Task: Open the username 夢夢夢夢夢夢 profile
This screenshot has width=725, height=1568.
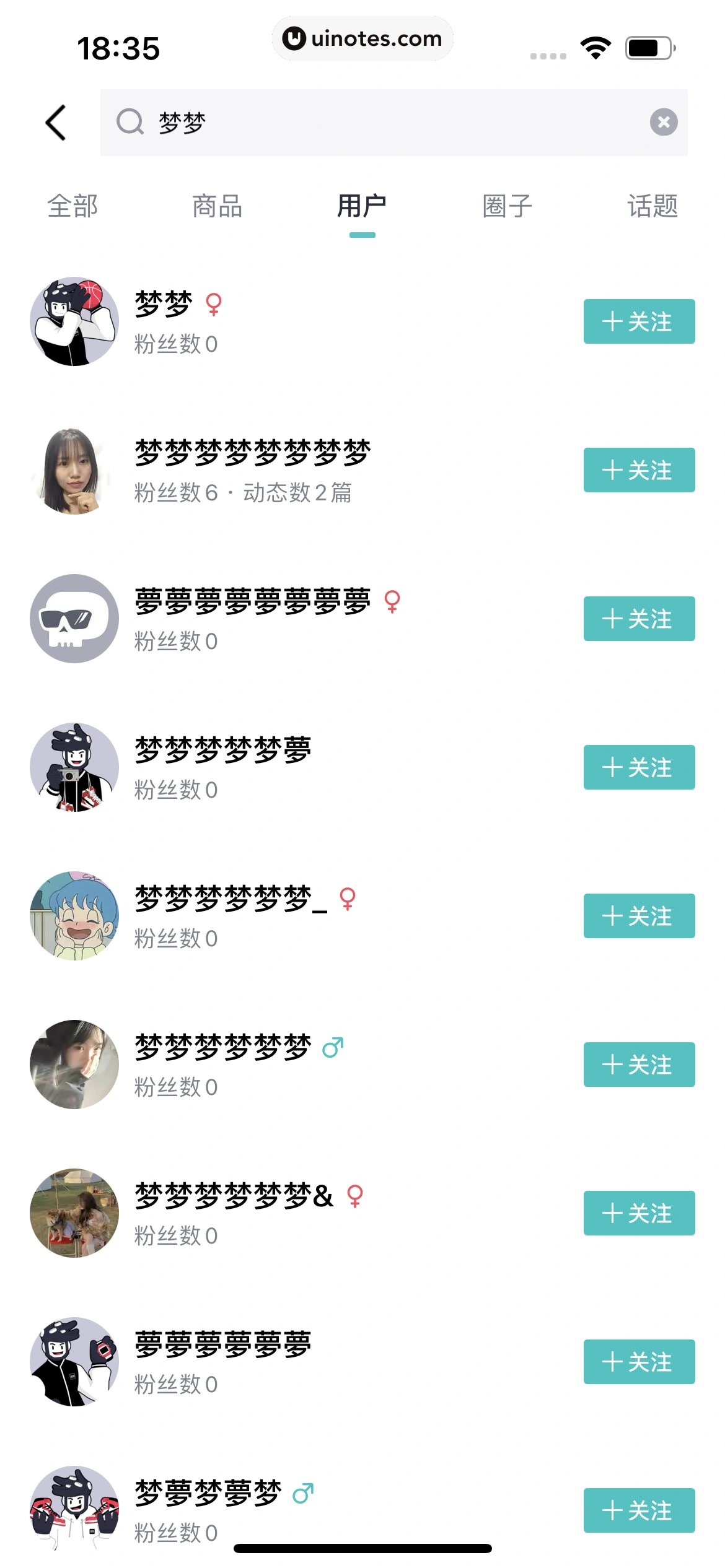Action: (x=222, y=1343)
